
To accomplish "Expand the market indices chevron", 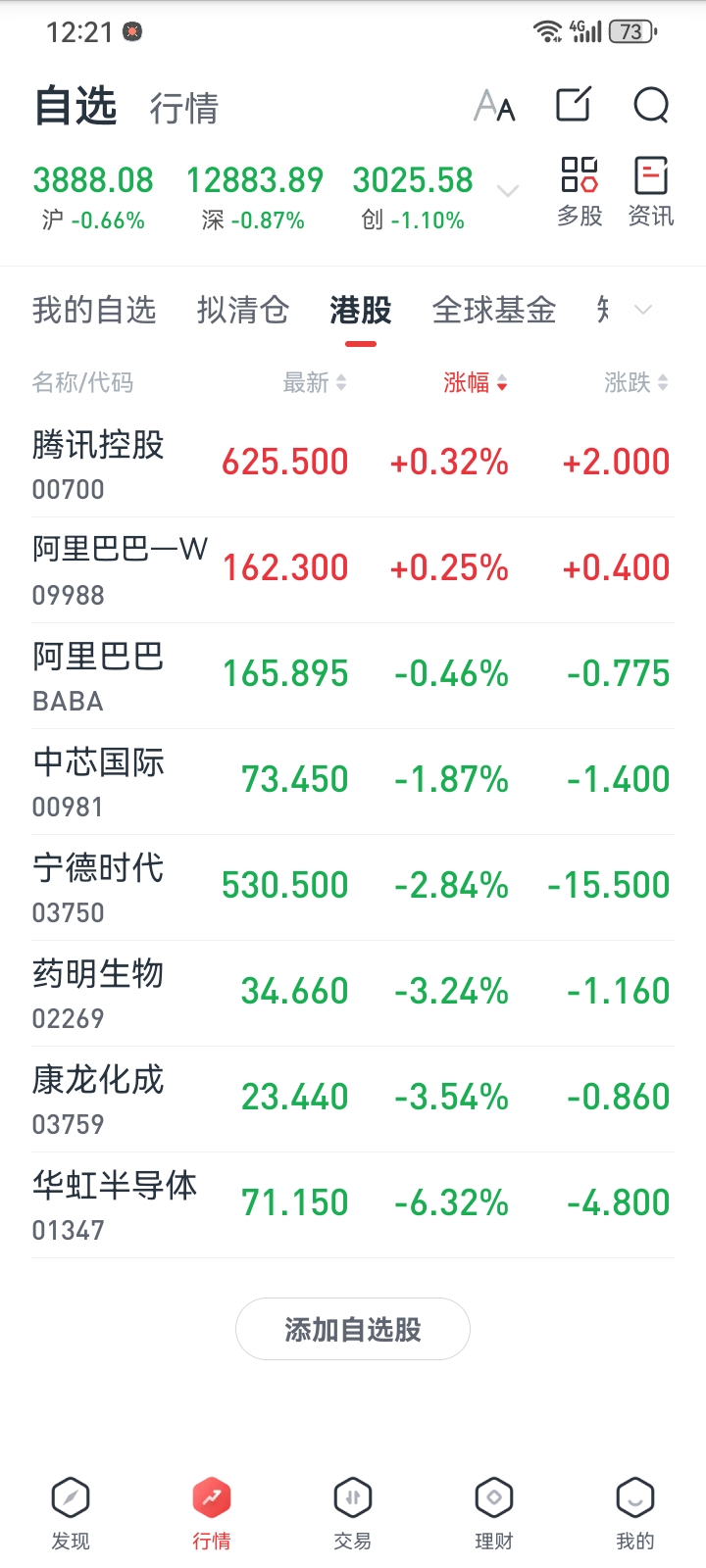I will point(508,190).
